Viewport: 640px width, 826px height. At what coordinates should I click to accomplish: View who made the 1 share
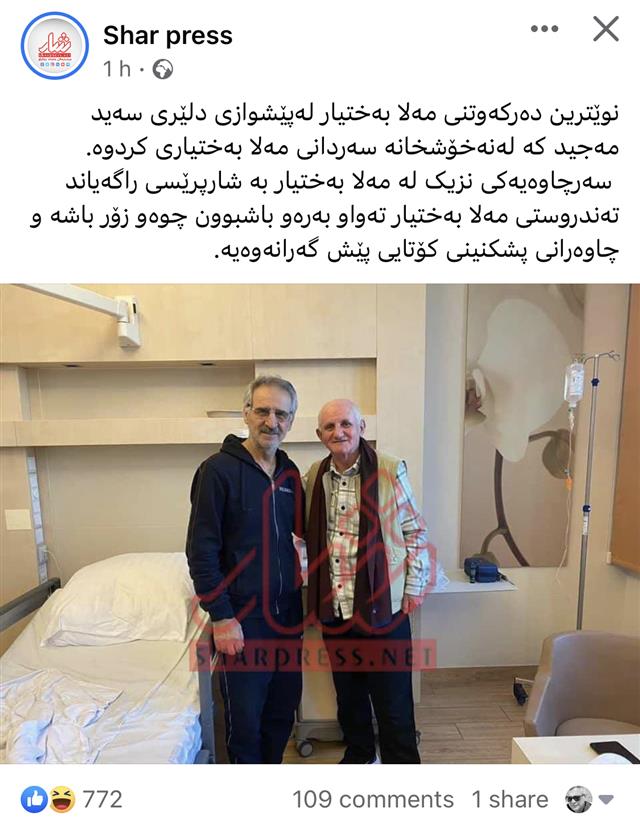point(510,799)
